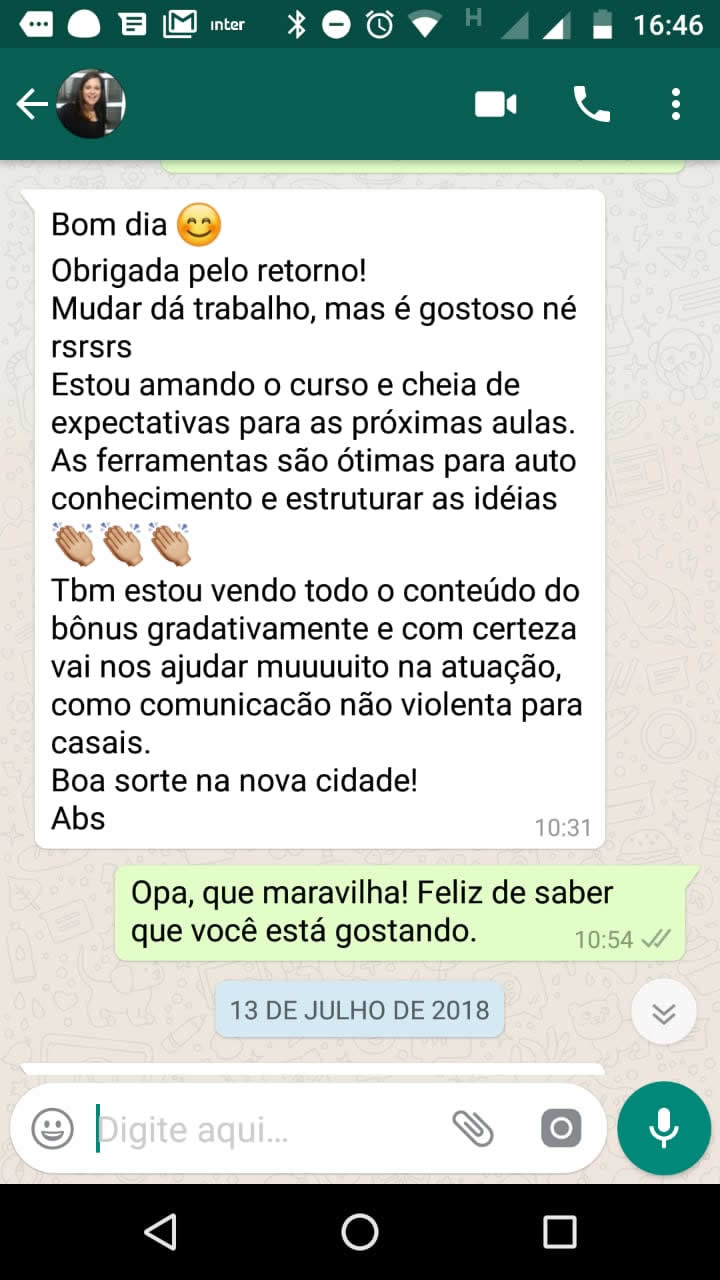Open the camera from the input bar
This screenshot has height=1280, width=720.
561,1129
